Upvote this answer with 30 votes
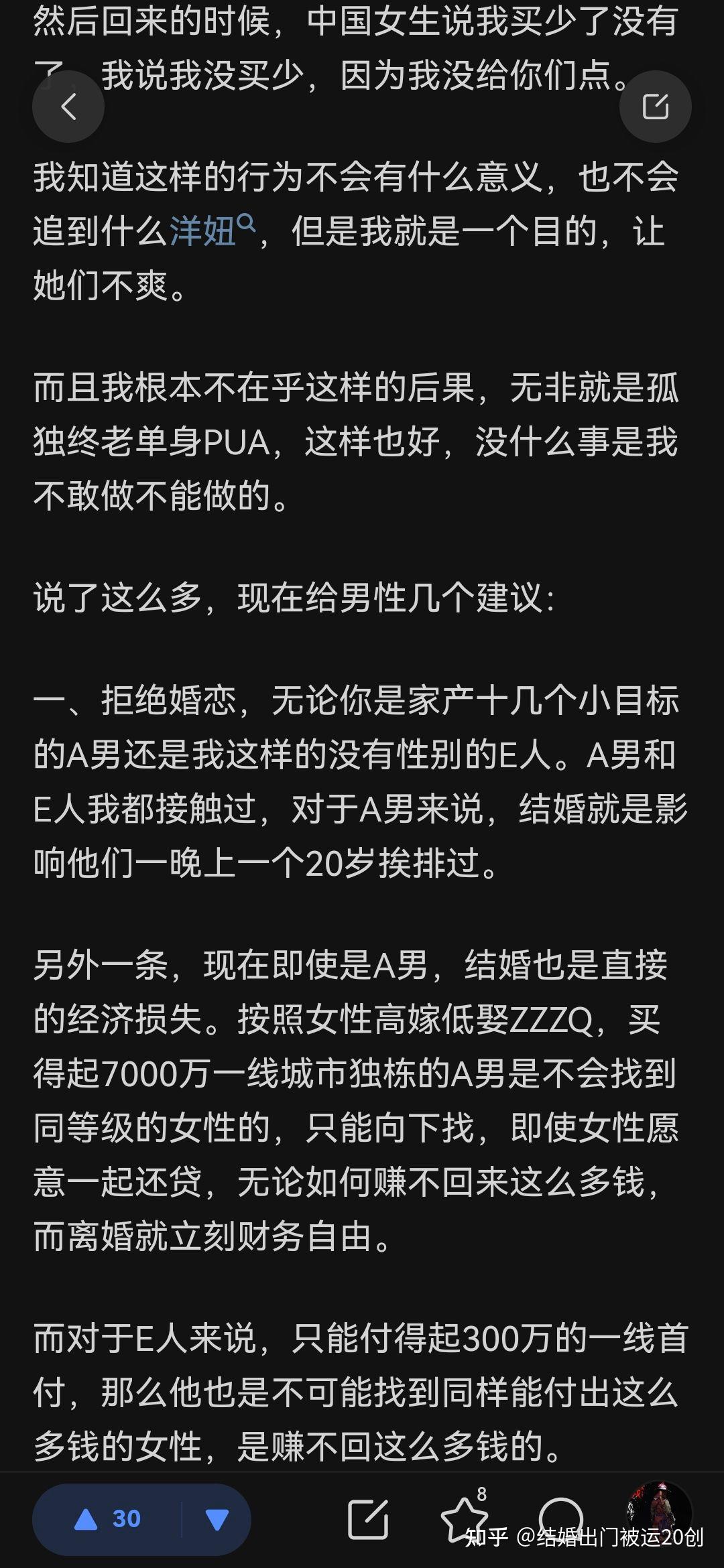This screenshot has height=1568, width=724. coord(107,1518)
